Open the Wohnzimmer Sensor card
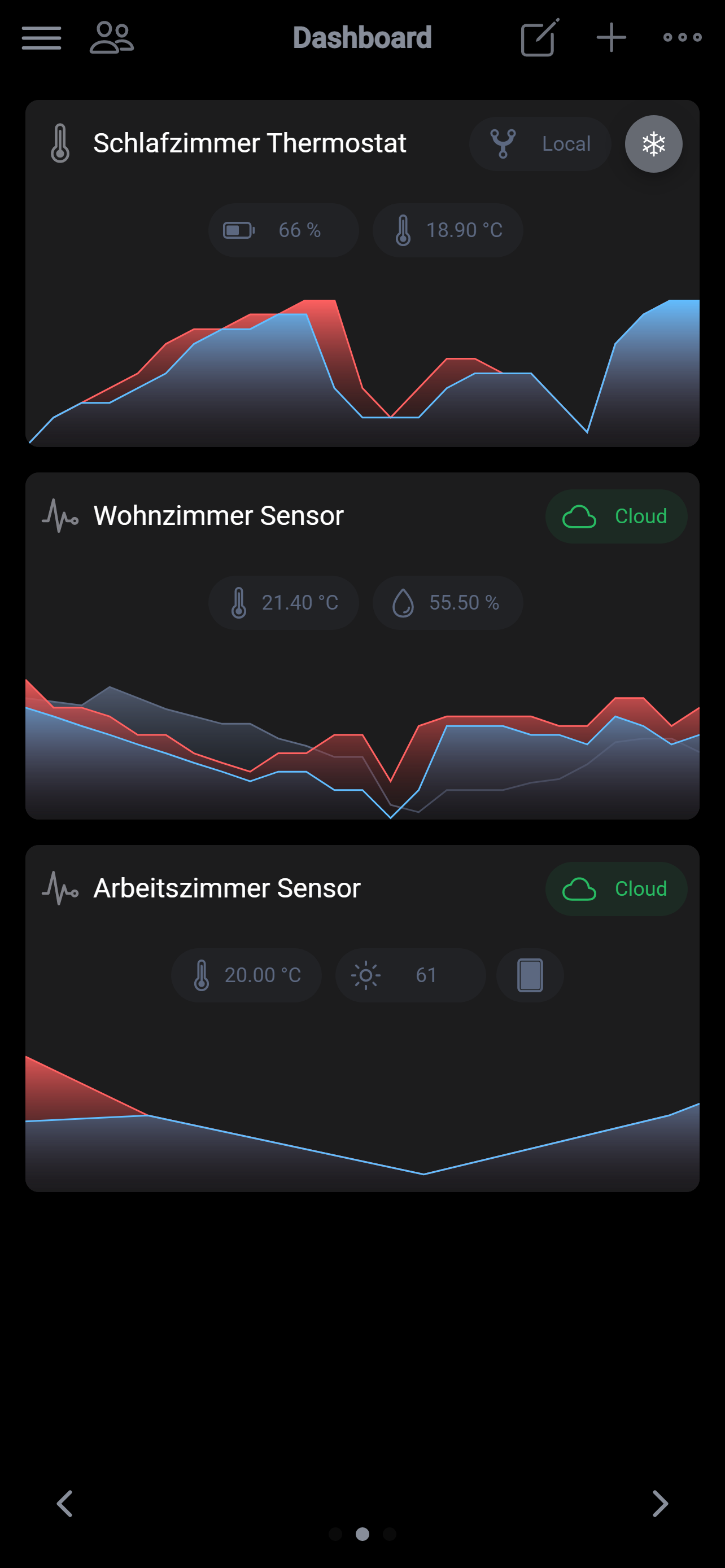Viewport: 725px width, 1568px height. coord(219,515)
